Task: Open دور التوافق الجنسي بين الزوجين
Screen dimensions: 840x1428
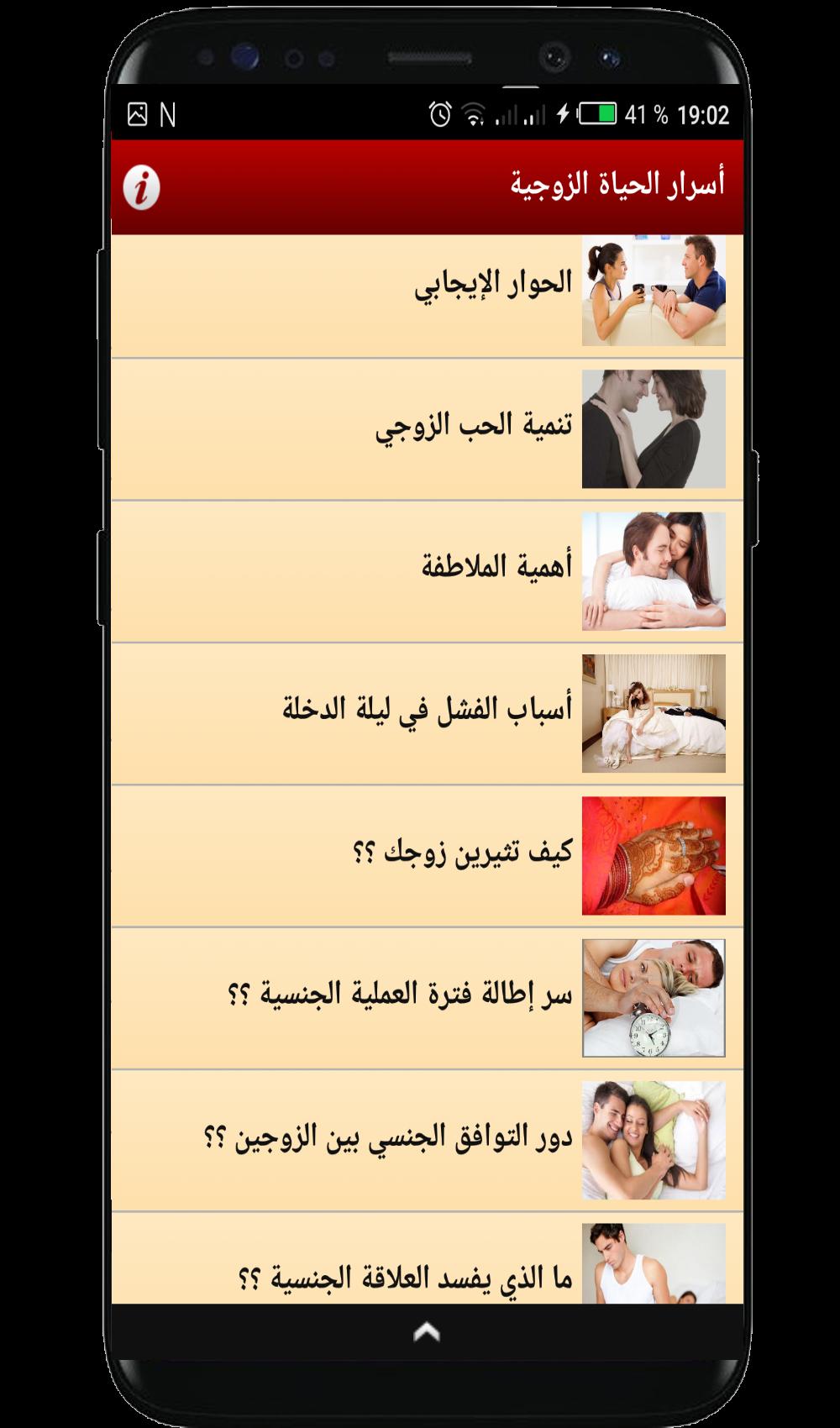Action: click(x=428, y=1141)
